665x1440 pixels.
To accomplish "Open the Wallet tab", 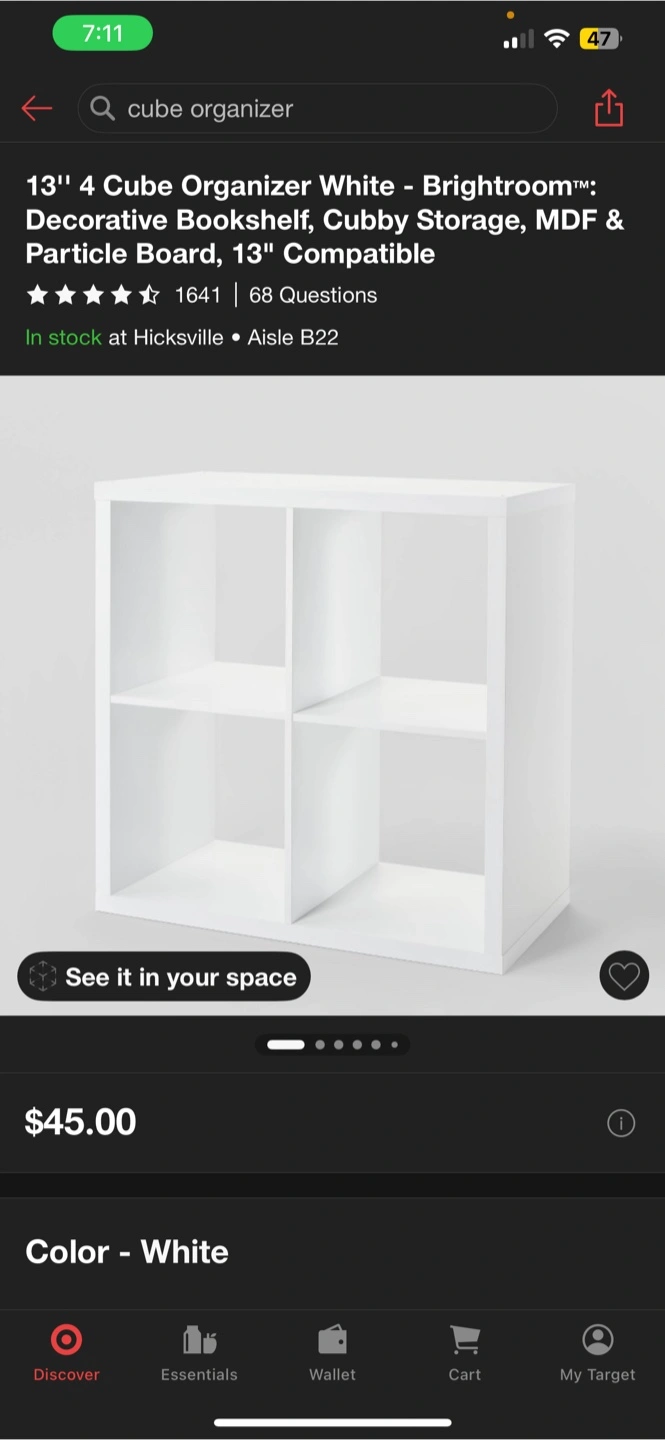I will click(x=332, y=1353).
